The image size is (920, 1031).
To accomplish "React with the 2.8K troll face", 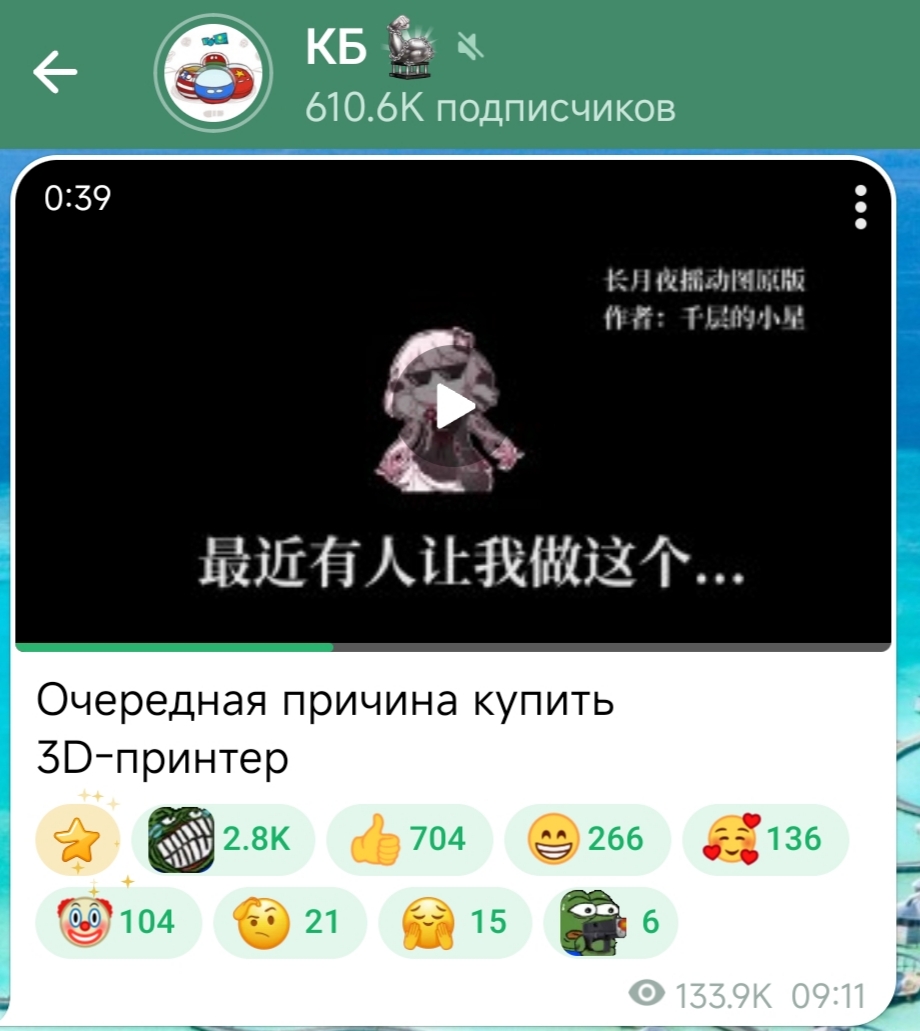I will click(x=222, y=839).
